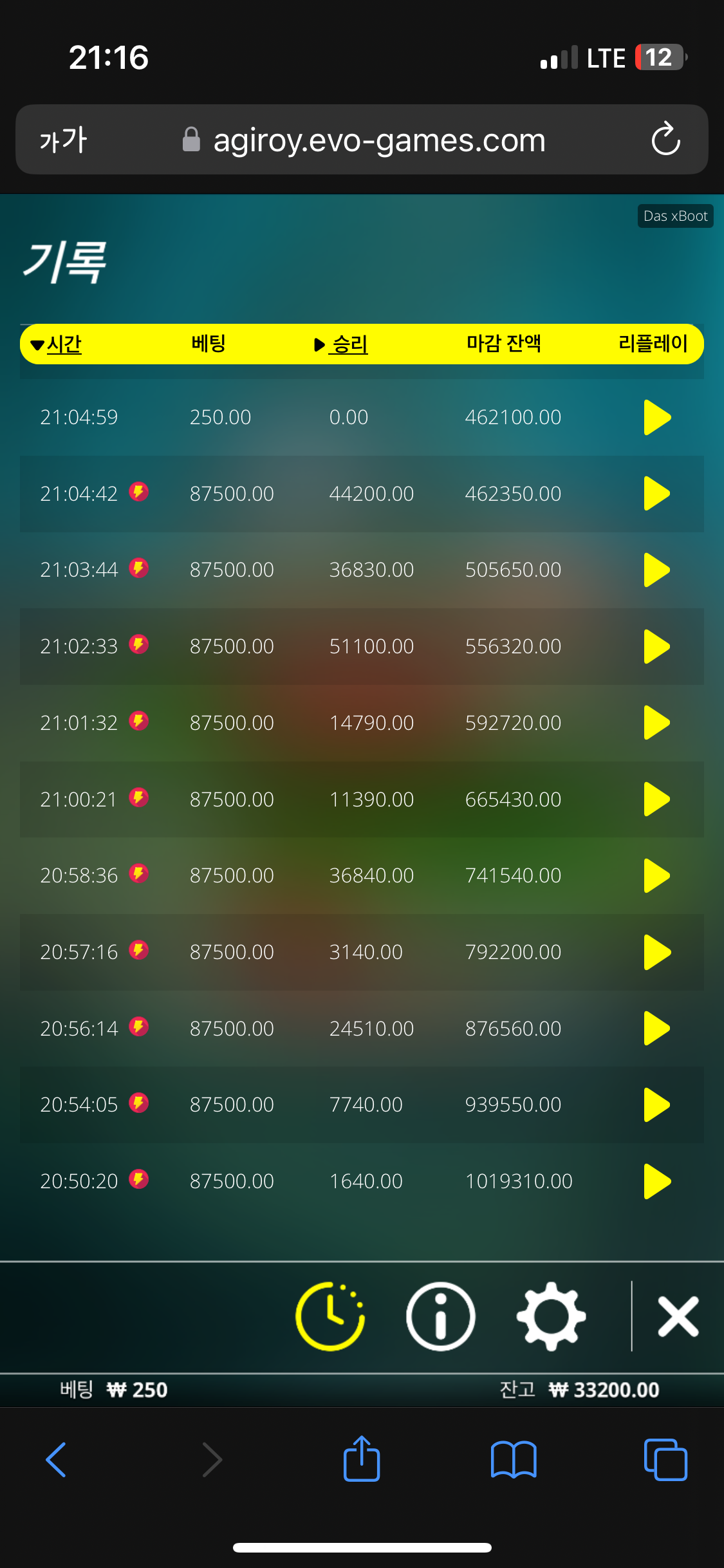Open Safari bookmarks
This screenshot has height=1568, width=724.
click(514, 1459)
